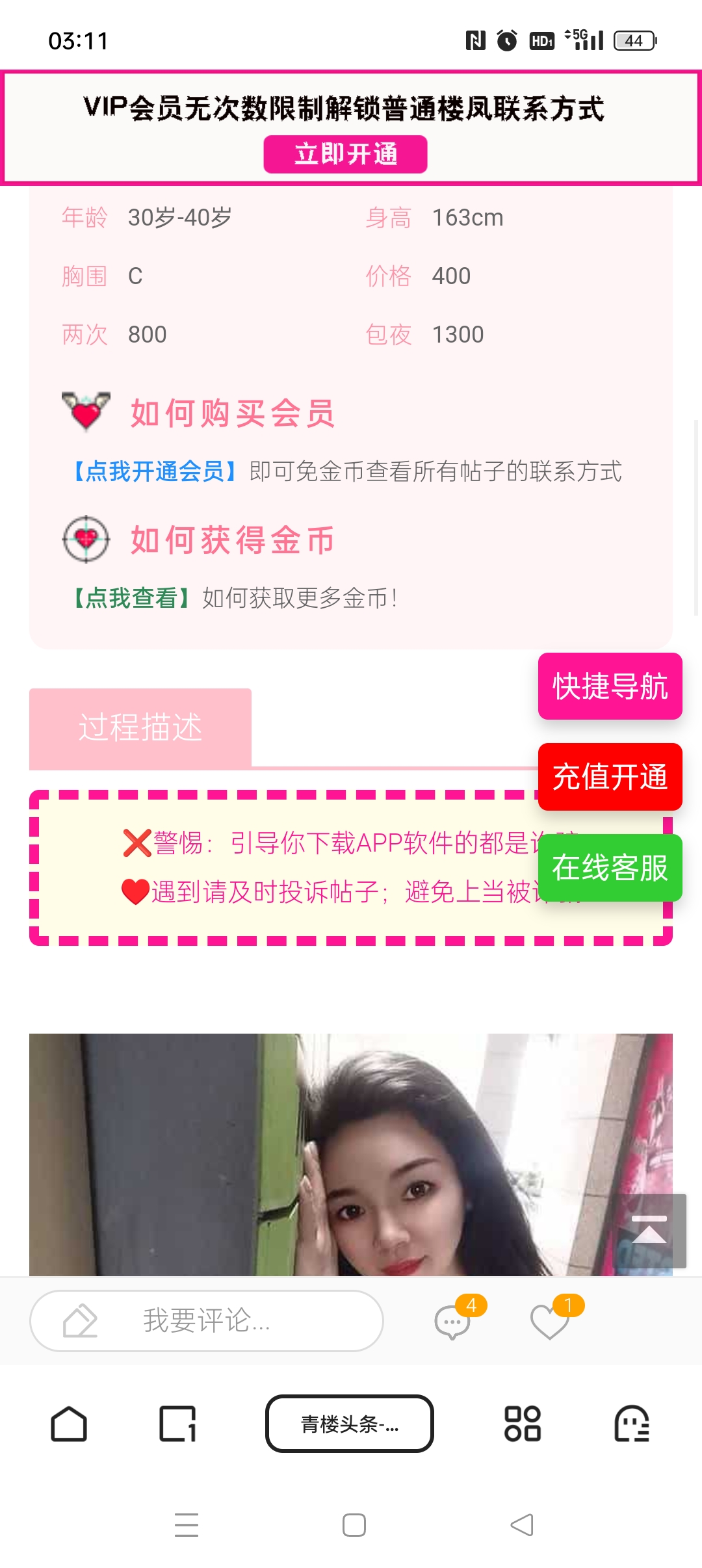
Task: Go to the browser home page
Action: coord(69,1424)
